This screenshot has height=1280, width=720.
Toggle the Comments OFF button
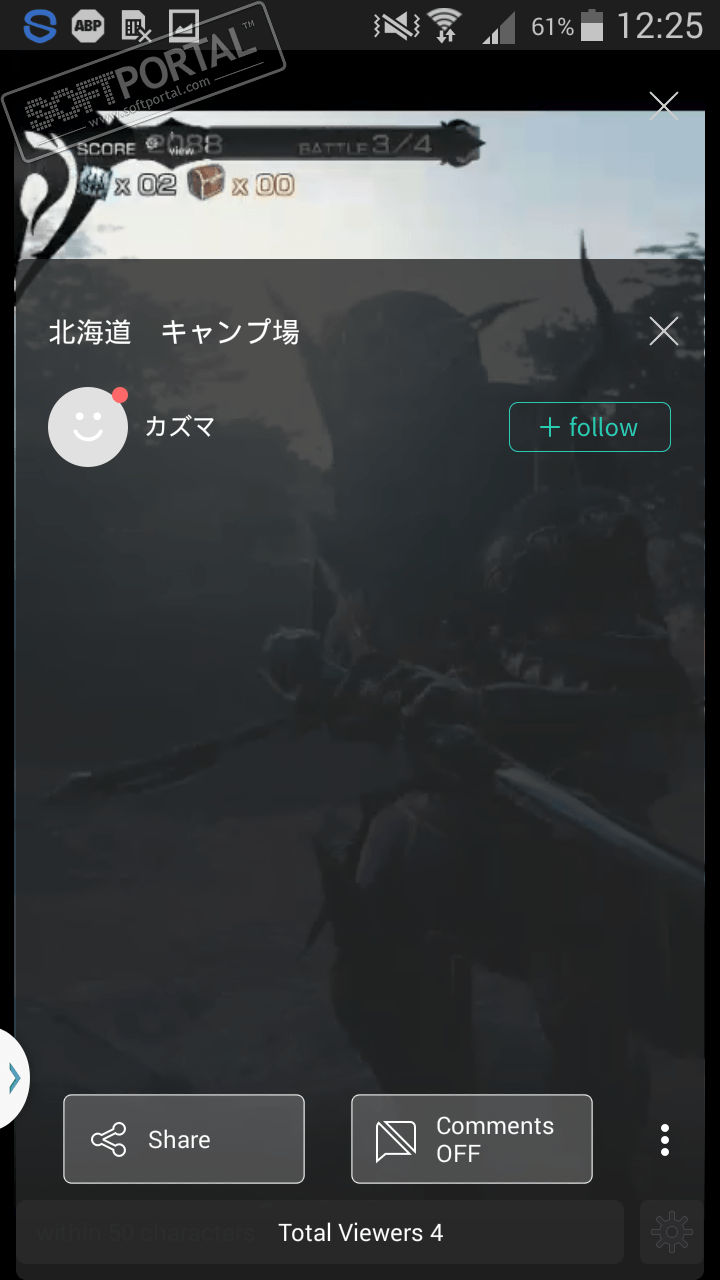[x=471, y=1139]
